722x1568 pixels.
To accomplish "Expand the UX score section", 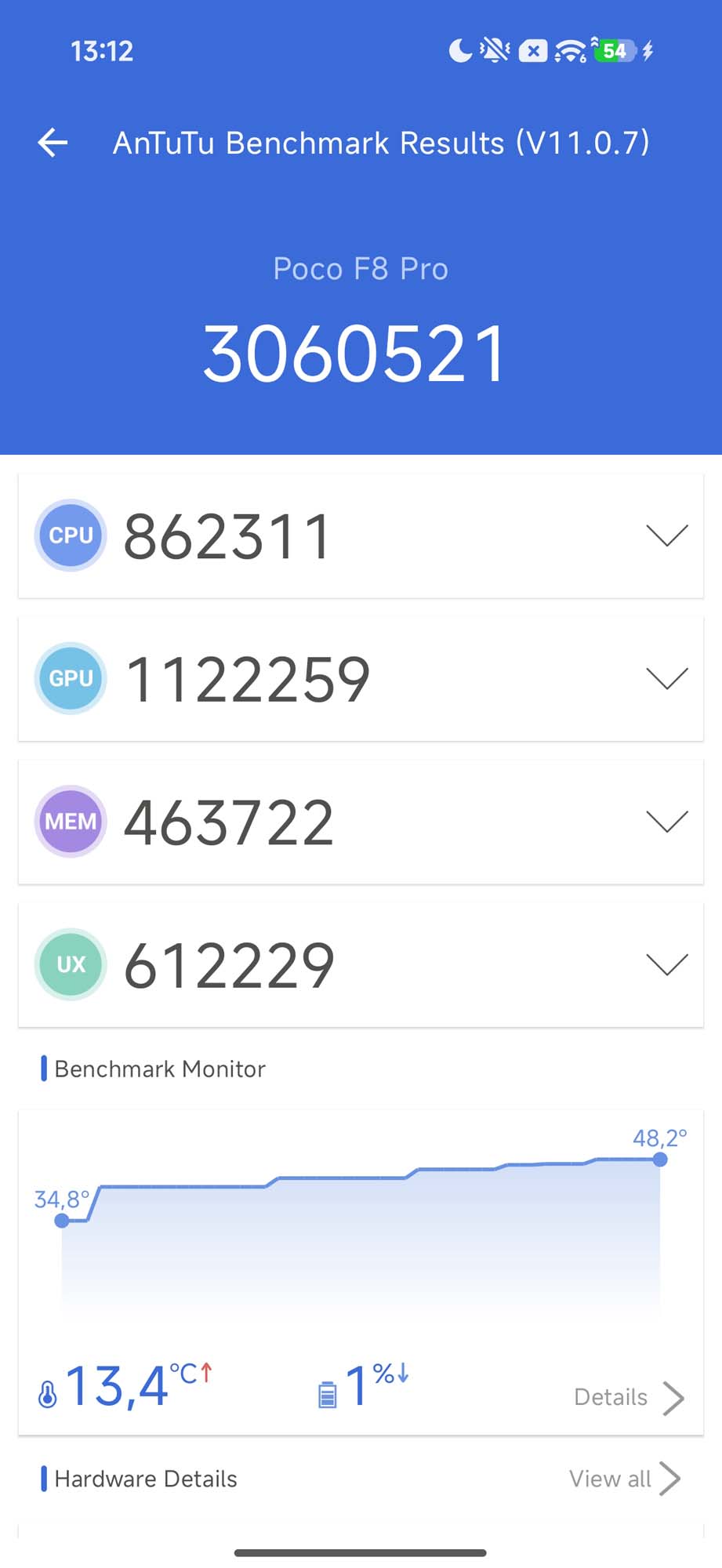I will (x=666, y=964).
